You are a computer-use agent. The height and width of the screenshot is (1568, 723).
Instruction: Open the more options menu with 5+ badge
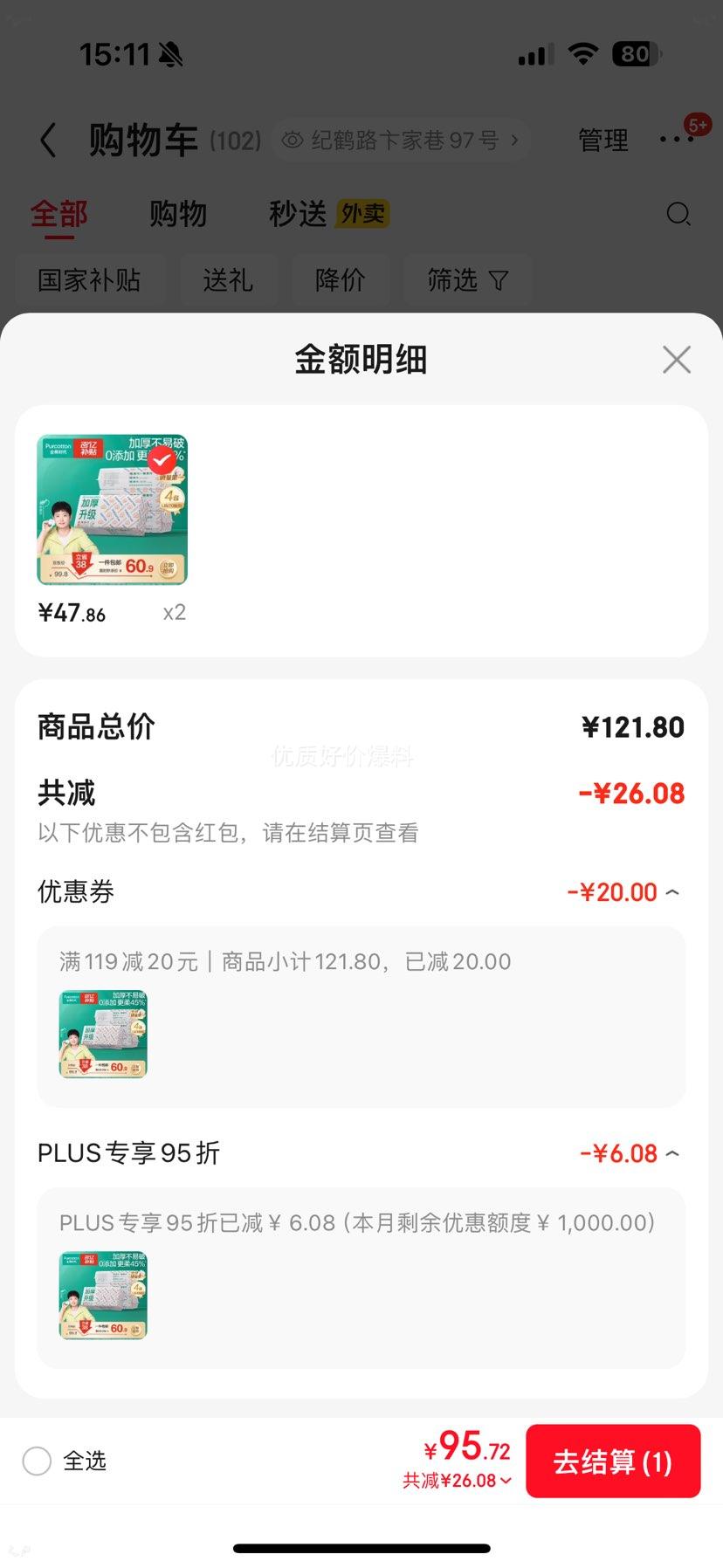point(677,140)
